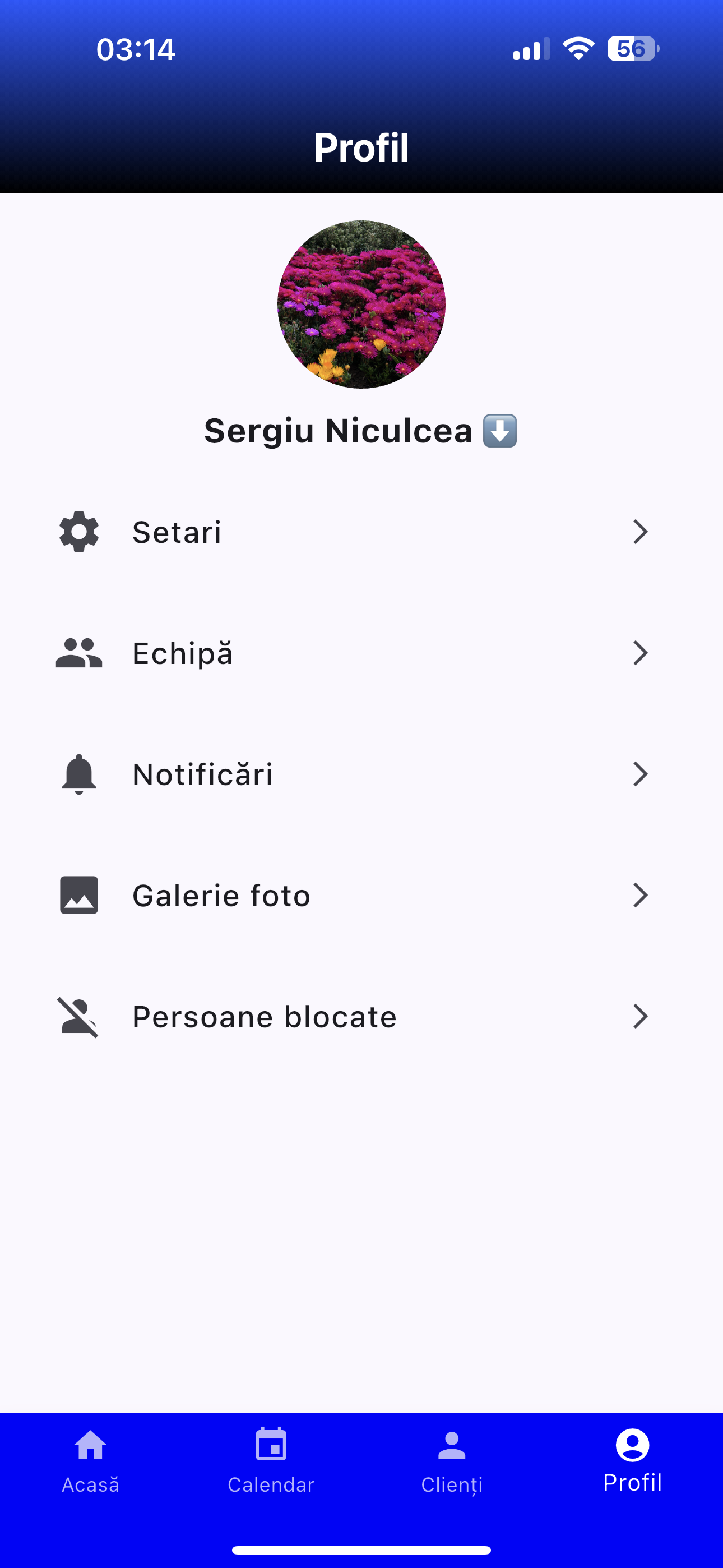
Task: Click the Galerie foto image icon
Action: 78,895
